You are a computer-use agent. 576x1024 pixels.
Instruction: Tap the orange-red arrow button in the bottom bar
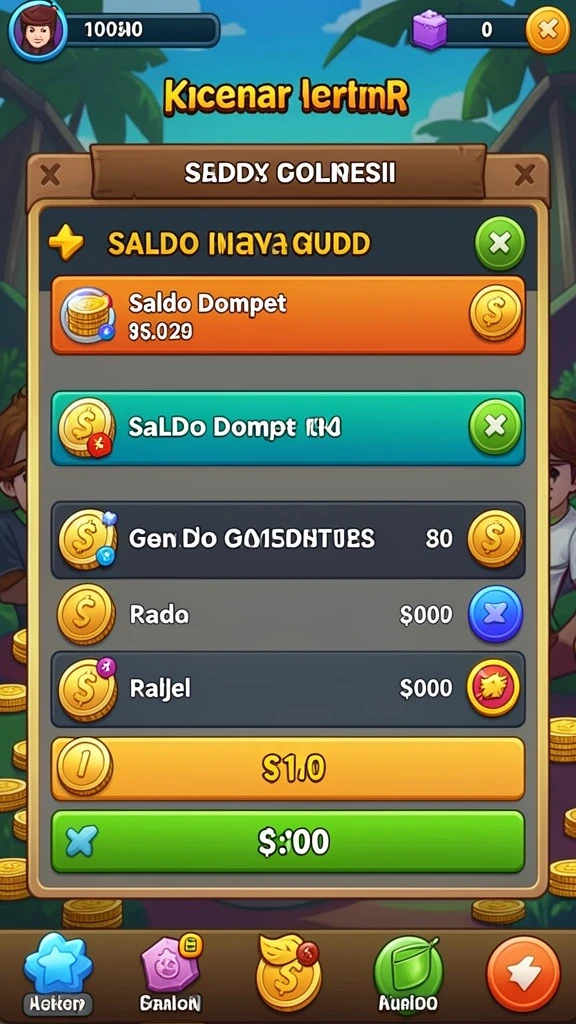pyautogui.click(x=524, y=974)
